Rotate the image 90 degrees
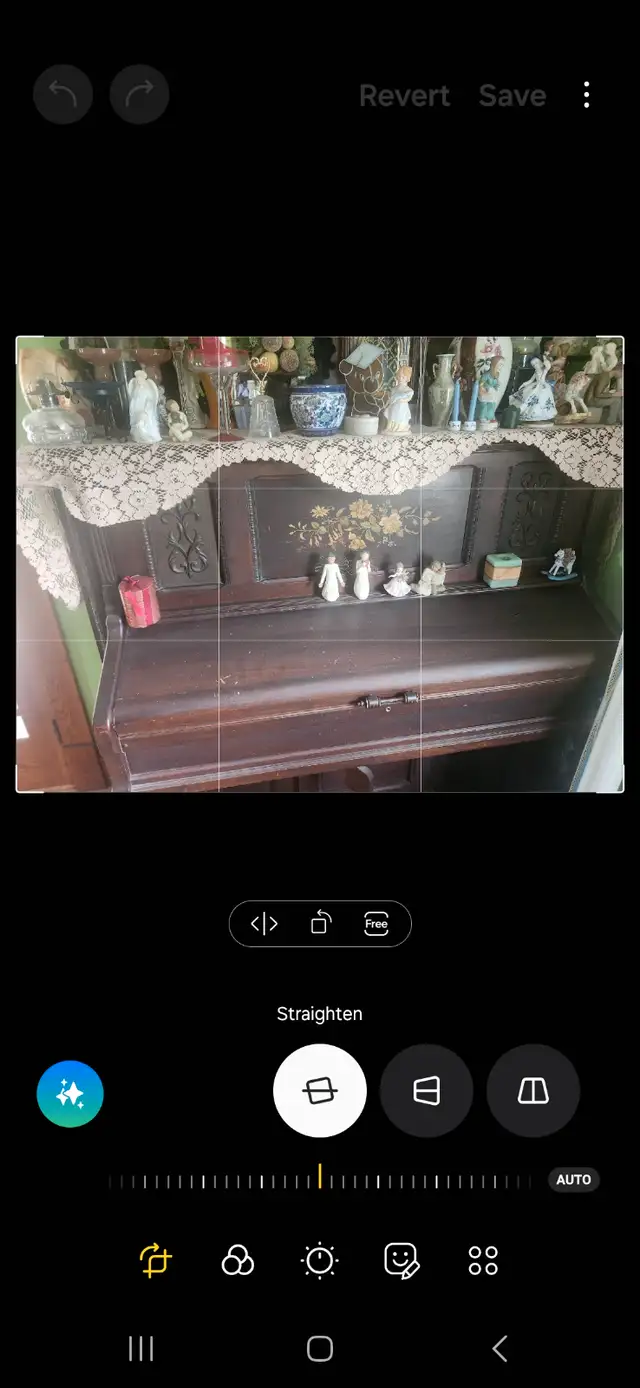 click(x=320, y=923)
